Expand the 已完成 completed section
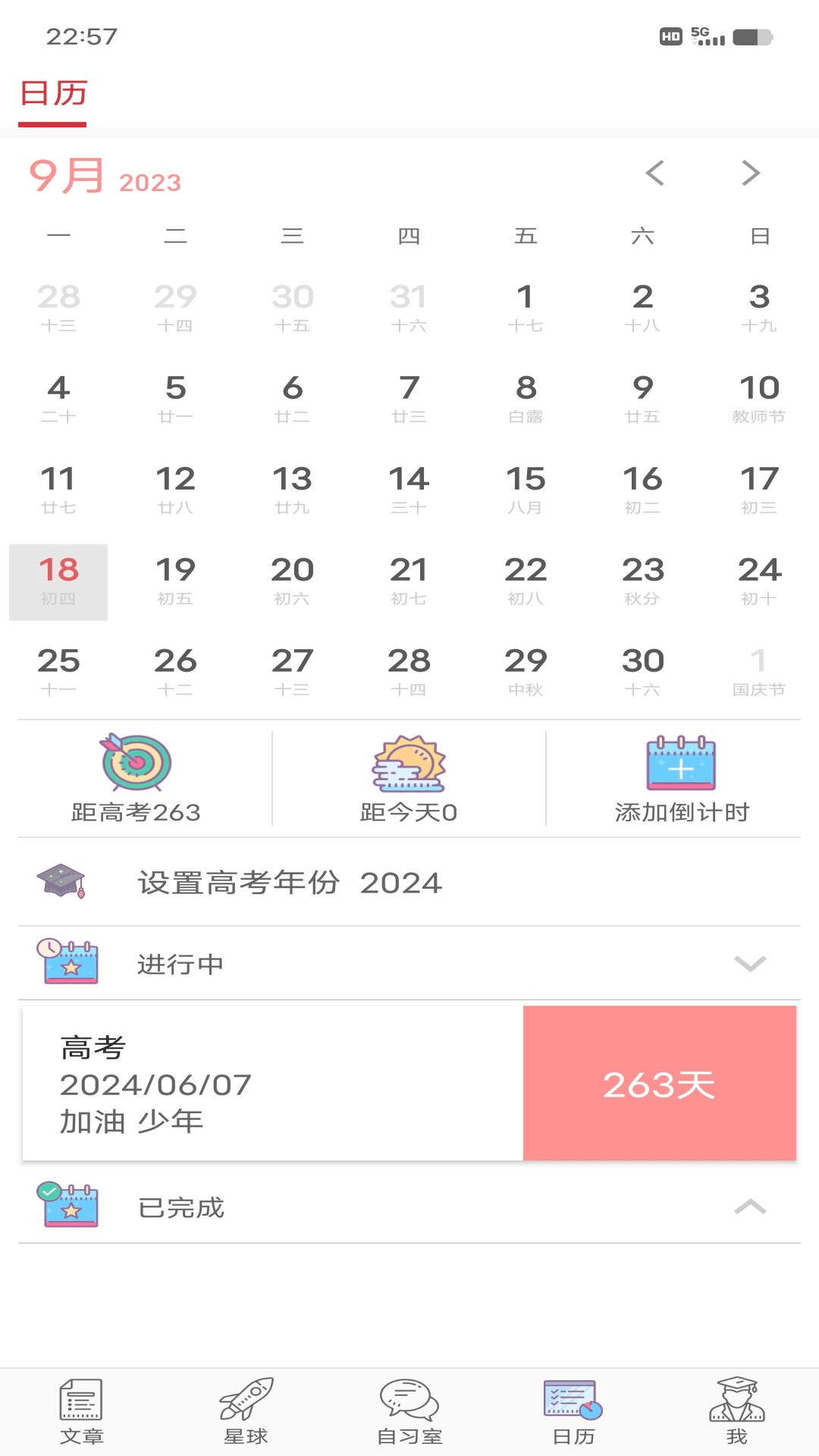This screenshot has width=819, height=1456. (x=750, y=1207)
